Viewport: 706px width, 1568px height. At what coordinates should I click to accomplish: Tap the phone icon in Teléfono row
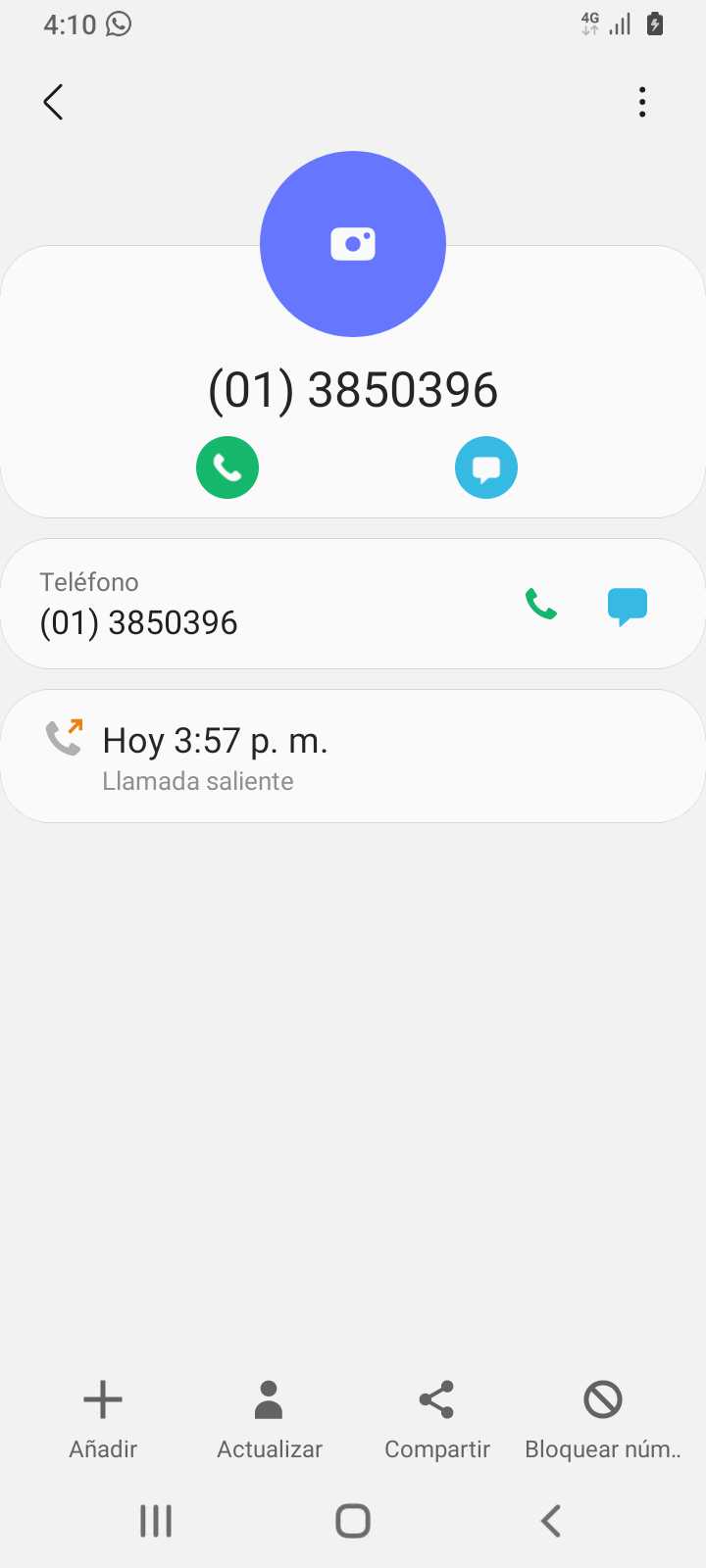541,605
